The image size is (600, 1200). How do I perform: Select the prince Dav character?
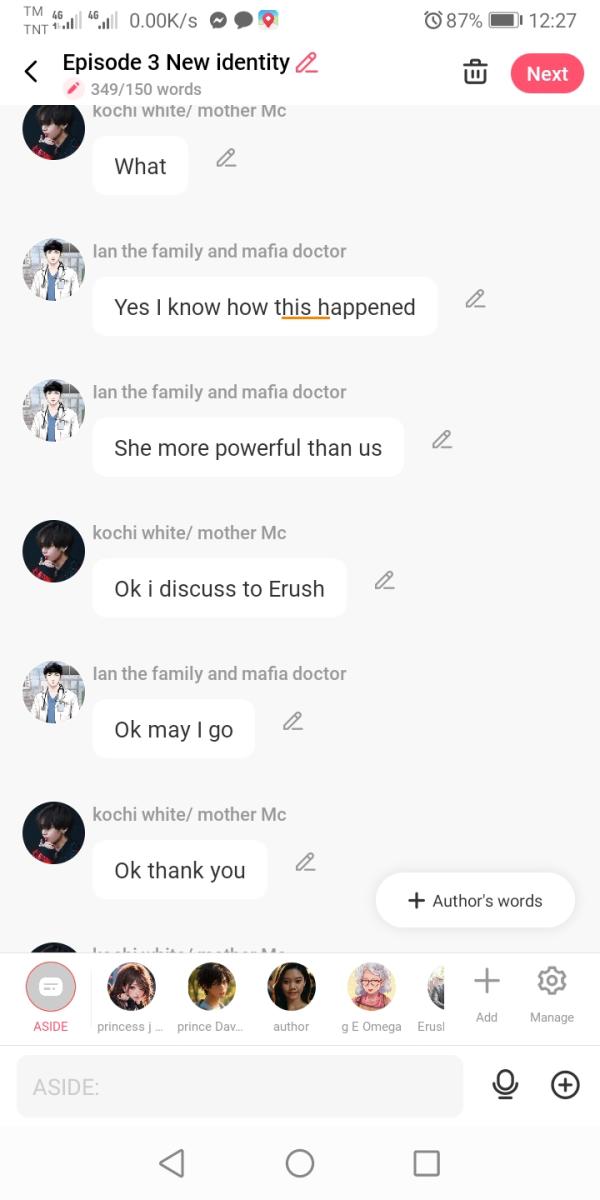[x=211, y=989]
